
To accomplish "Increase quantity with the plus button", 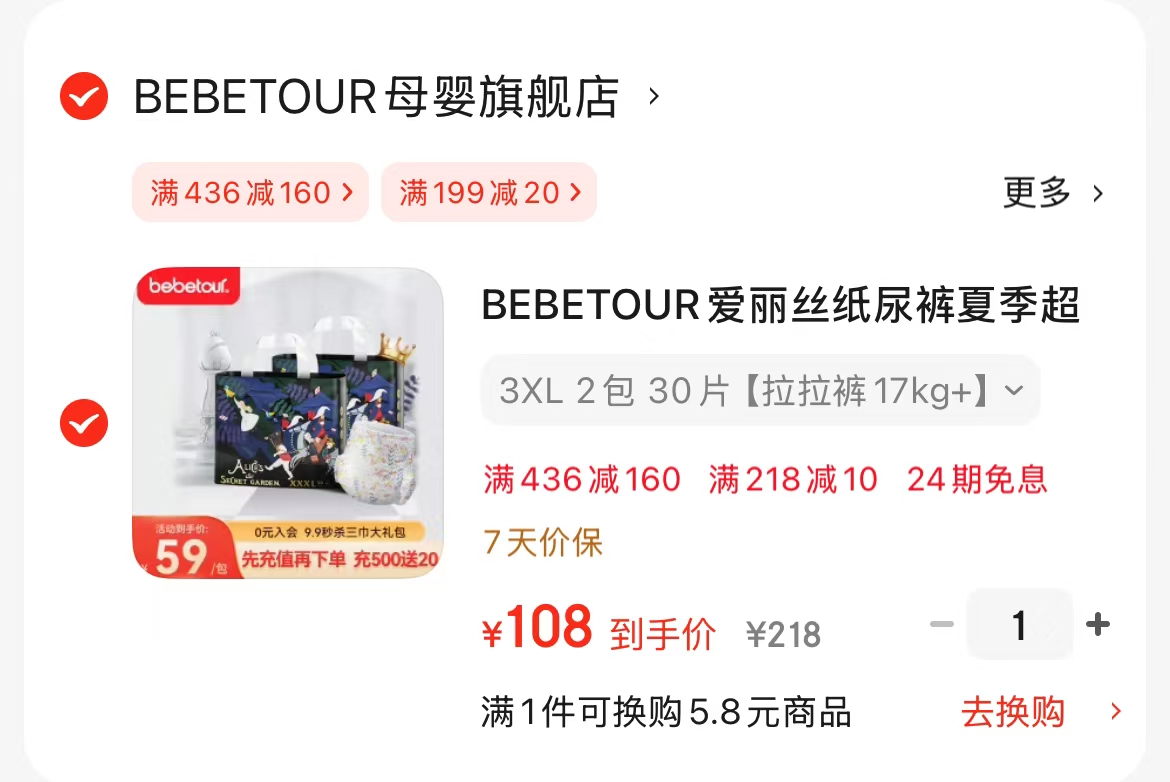I will (x=1098, y=625).
